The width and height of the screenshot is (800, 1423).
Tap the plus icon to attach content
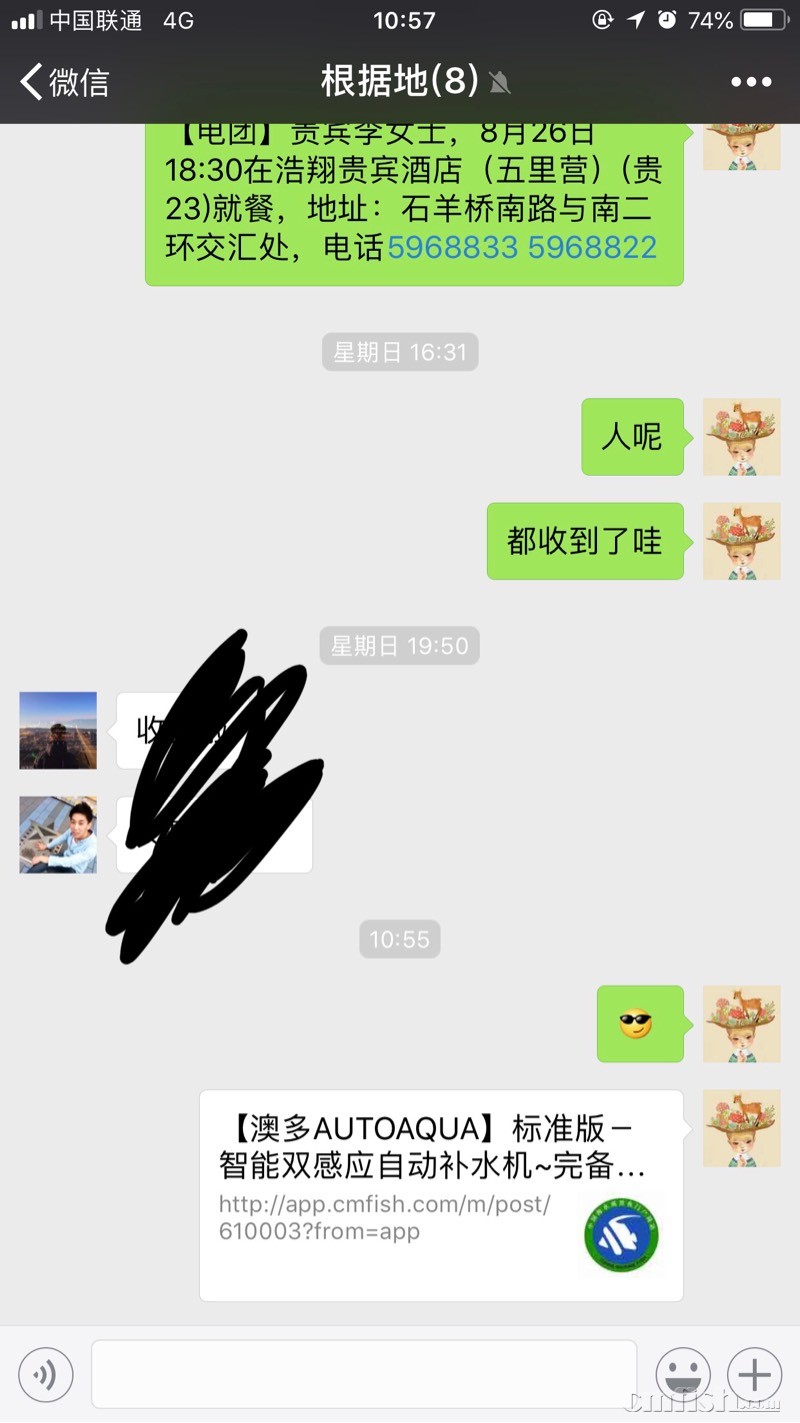pos(755,1373)
